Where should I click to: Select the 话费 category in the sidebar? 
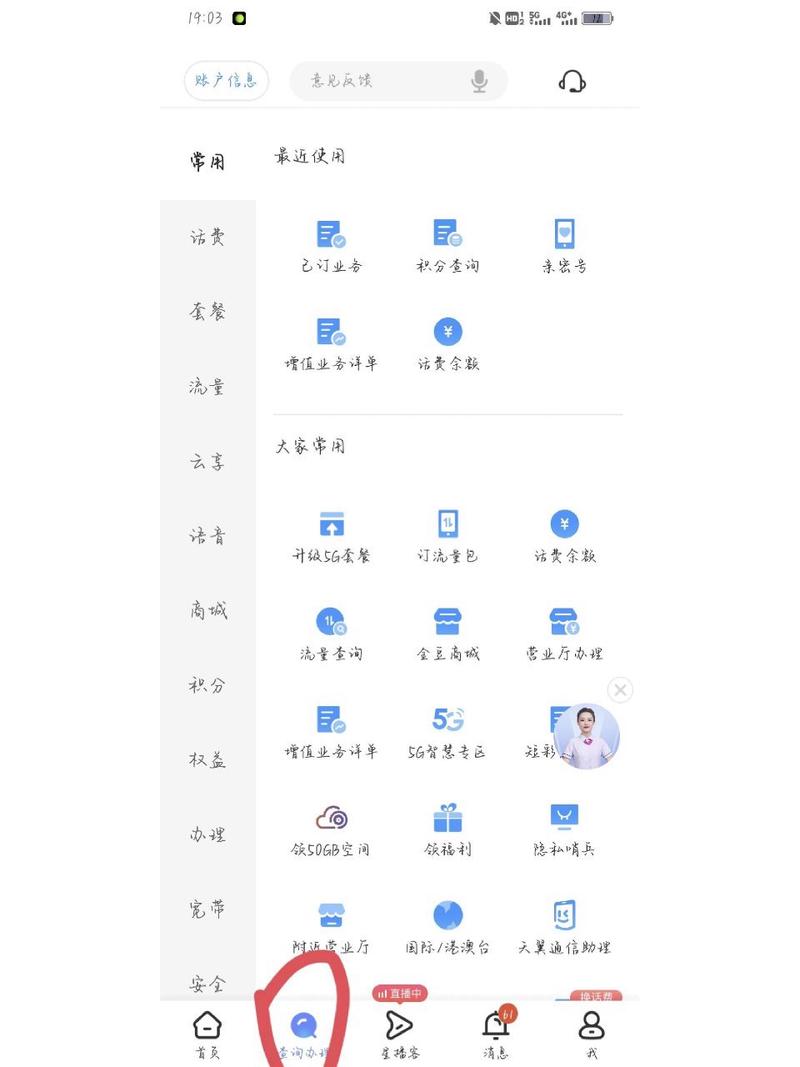208,237
